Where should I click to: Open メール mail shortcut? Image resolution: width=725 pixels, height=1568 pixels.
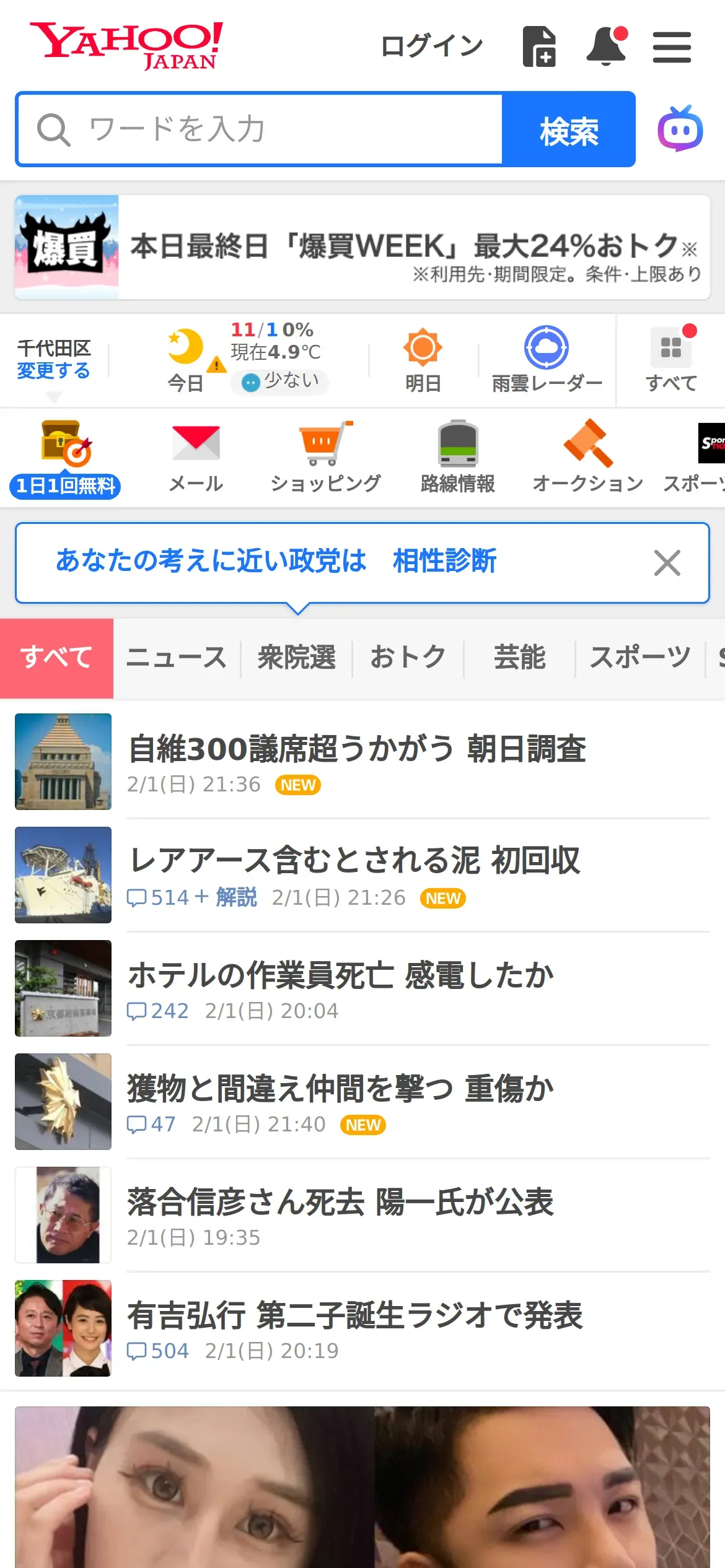[196, 456]
